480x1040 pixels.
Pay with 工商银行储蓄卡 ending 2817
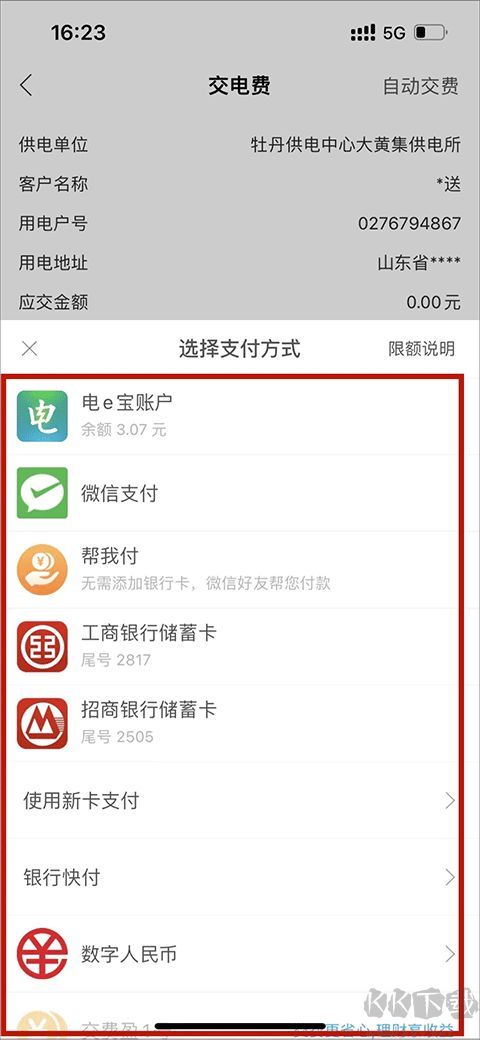point(240,647)
